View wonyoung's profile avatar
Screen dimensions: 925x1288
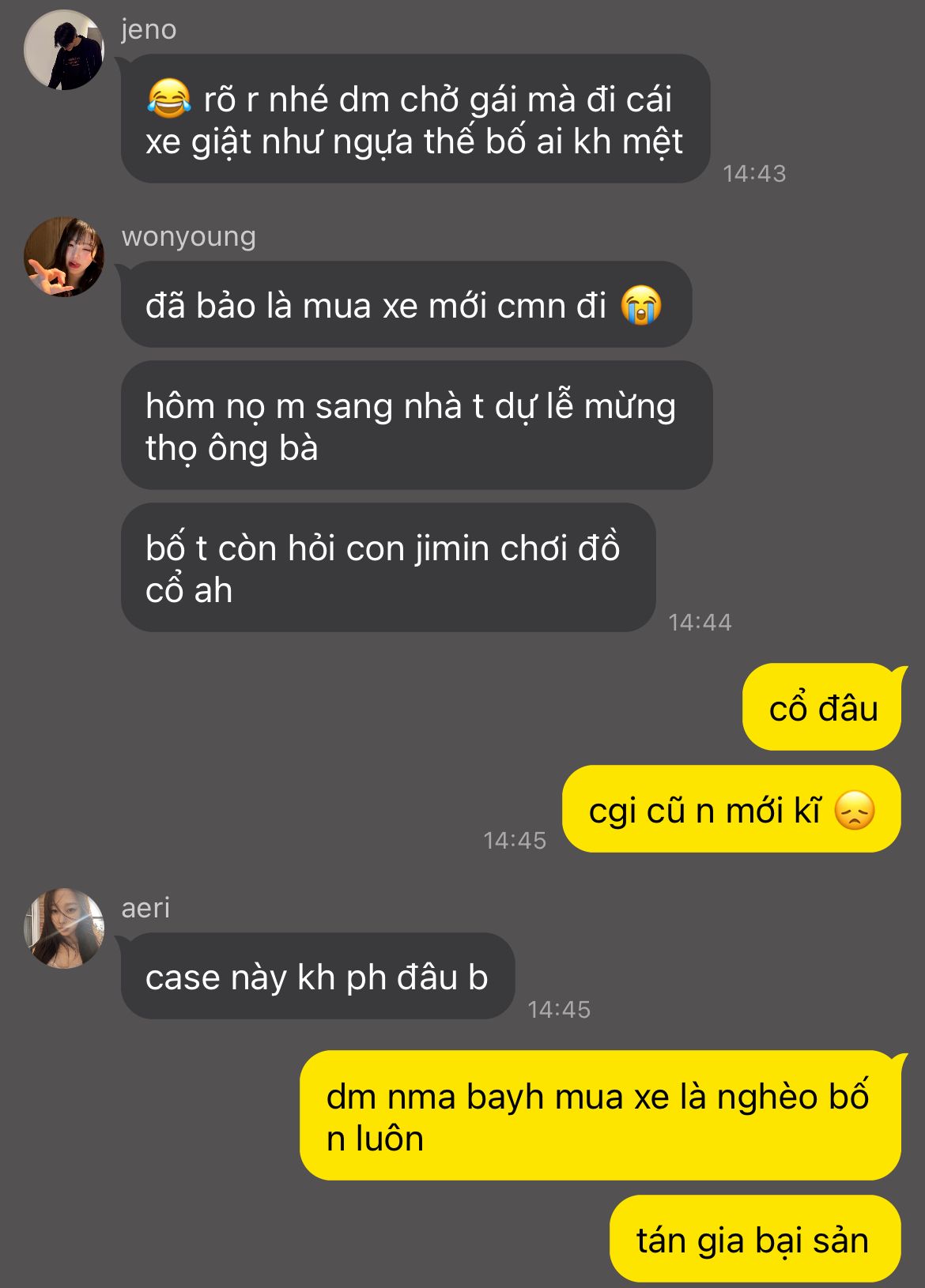click(x=64, y=257)
